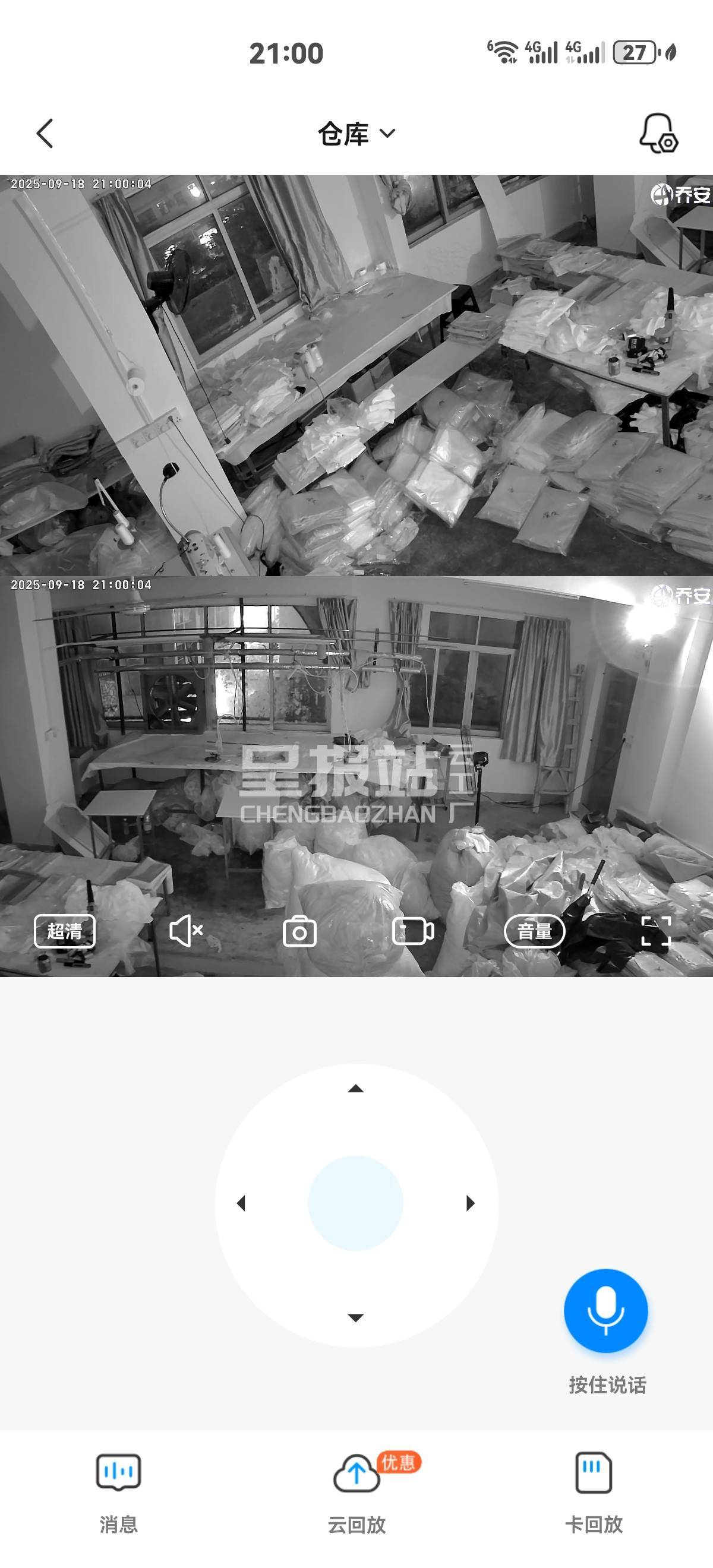
Task: Change video quality via 超清 button
Action: click(65, 931)
